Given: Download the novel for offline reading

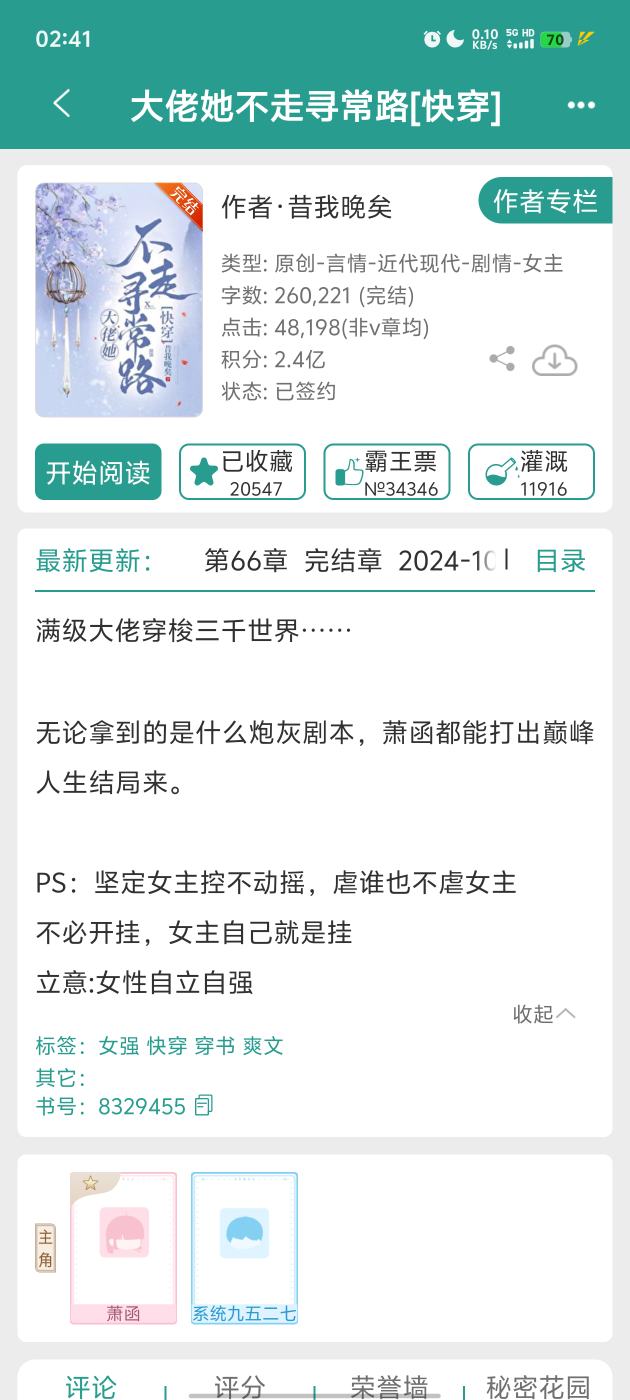Looking at the screenshot, I should click(x=554, y=360).
